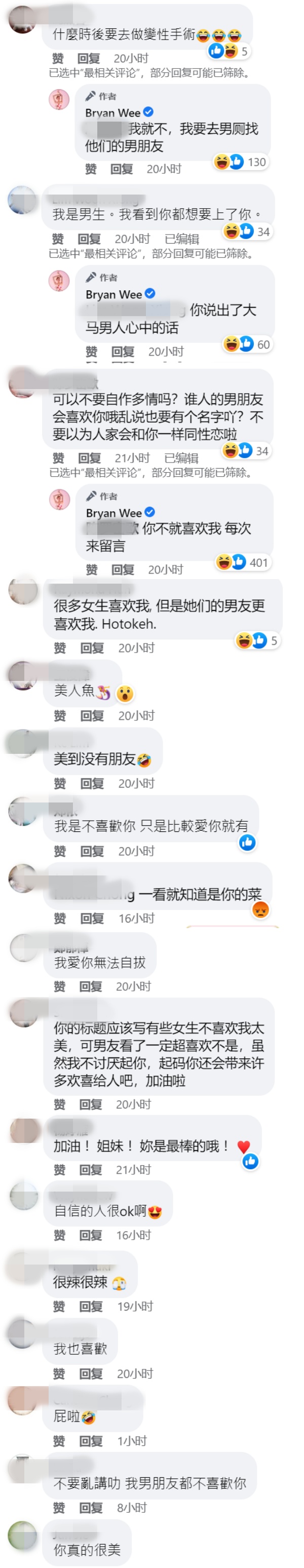View the 401 reactions on Bryan Wee's reply
Screen dimensions: 304x1568
click(x=243, y=562)
